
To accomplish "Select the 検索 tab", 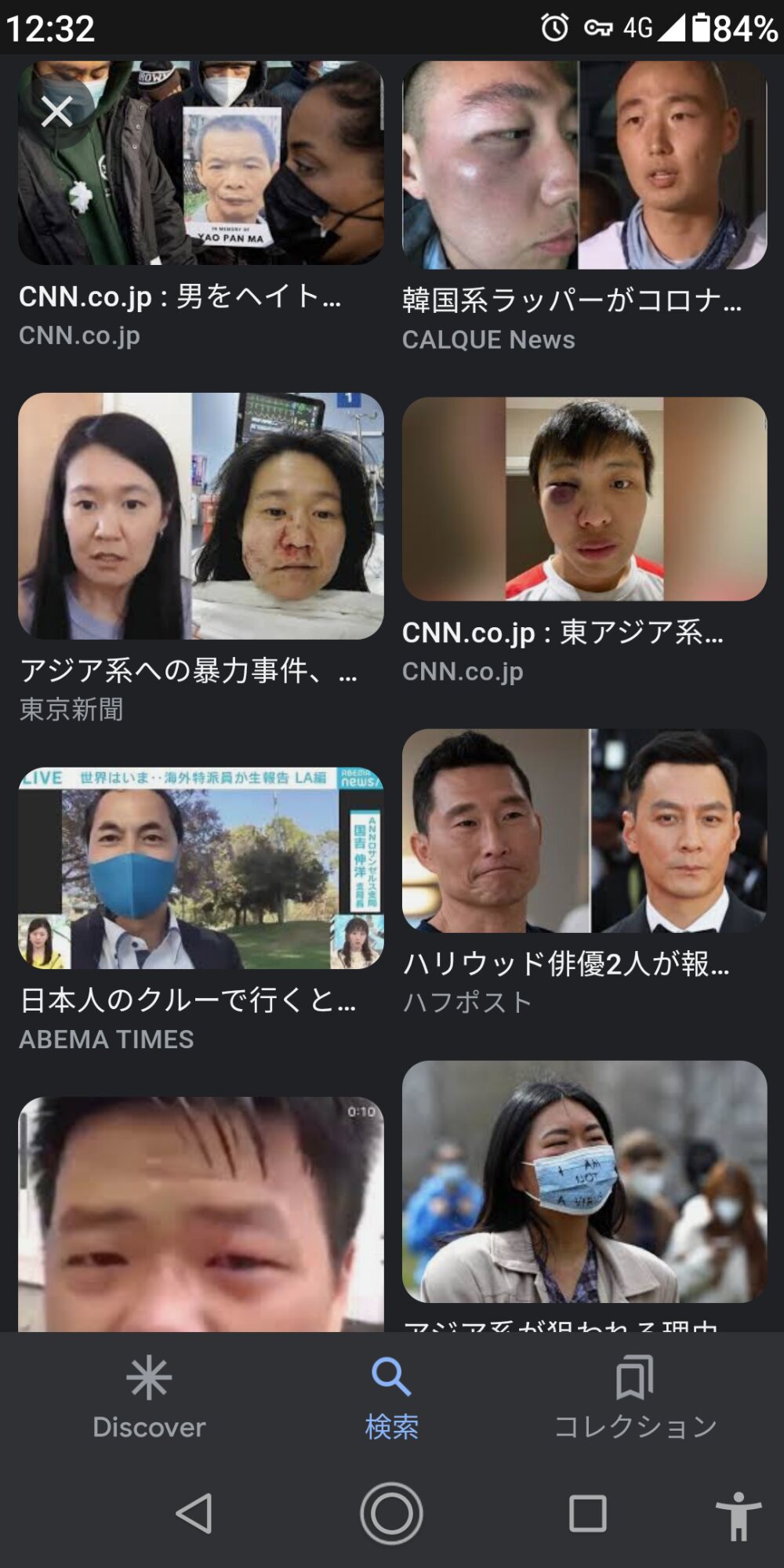I will 391,1398.
